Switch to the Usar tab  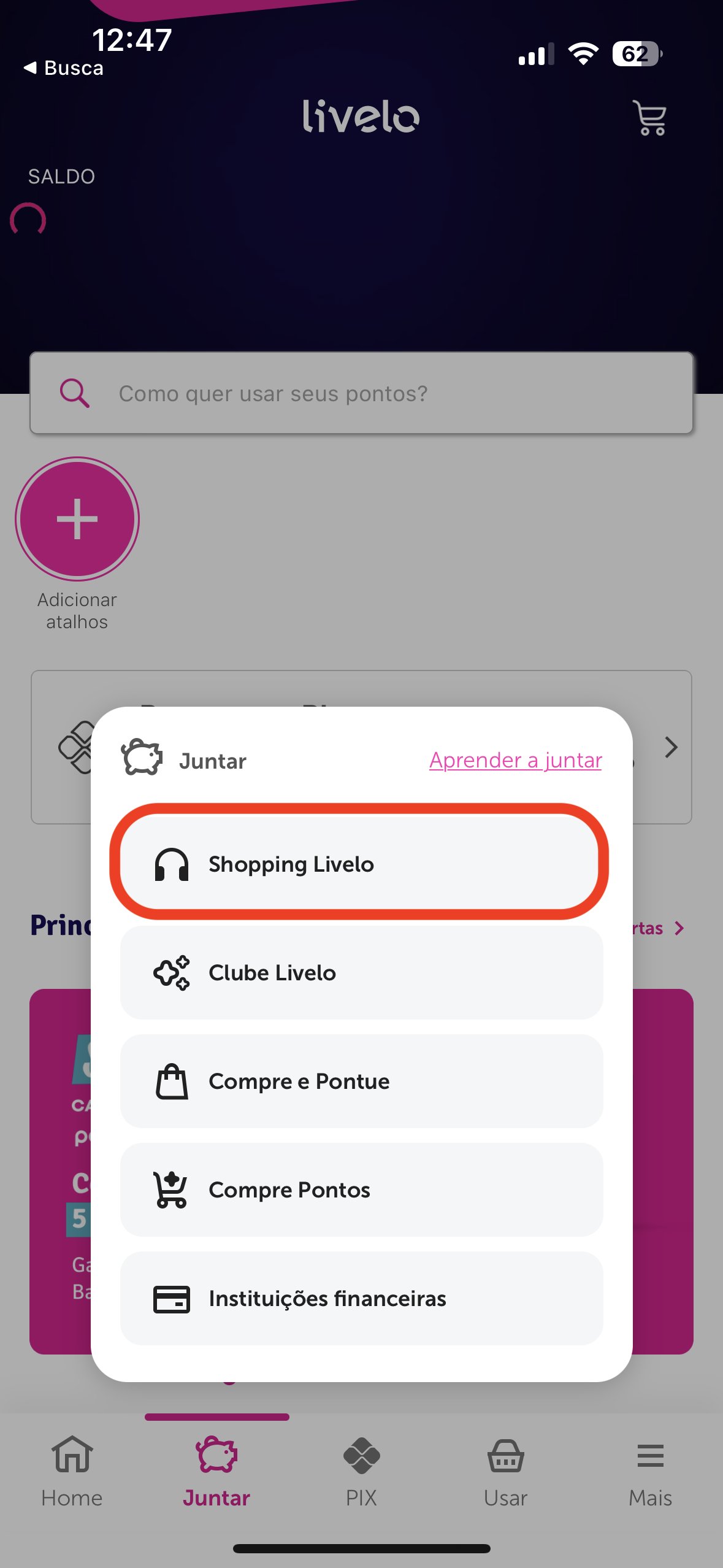[x=505, y=1472]
